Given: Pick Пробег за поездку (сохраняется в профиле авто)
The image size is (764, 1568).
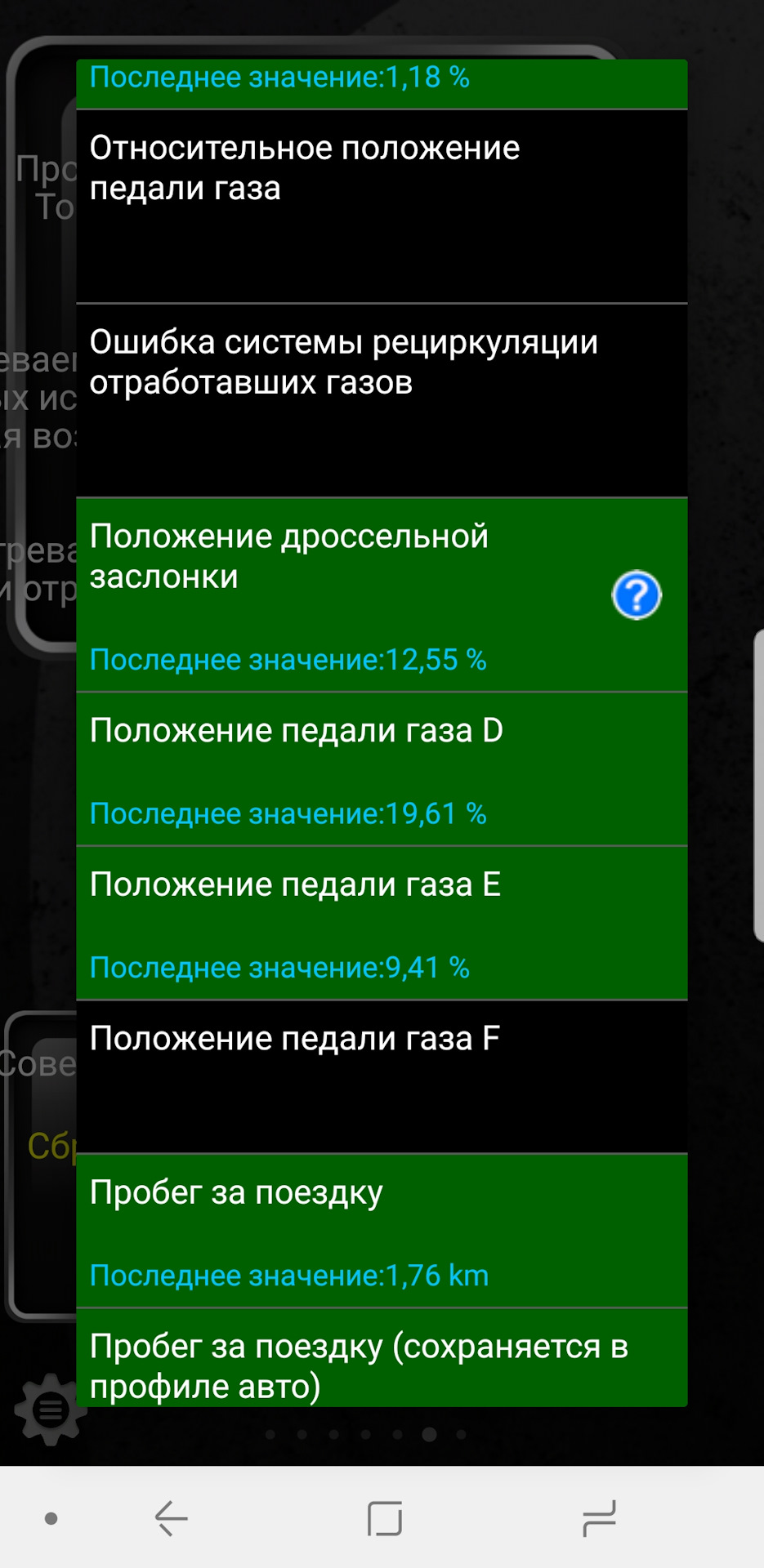Looking at the screenshot, I should (x=382, y=1364).
